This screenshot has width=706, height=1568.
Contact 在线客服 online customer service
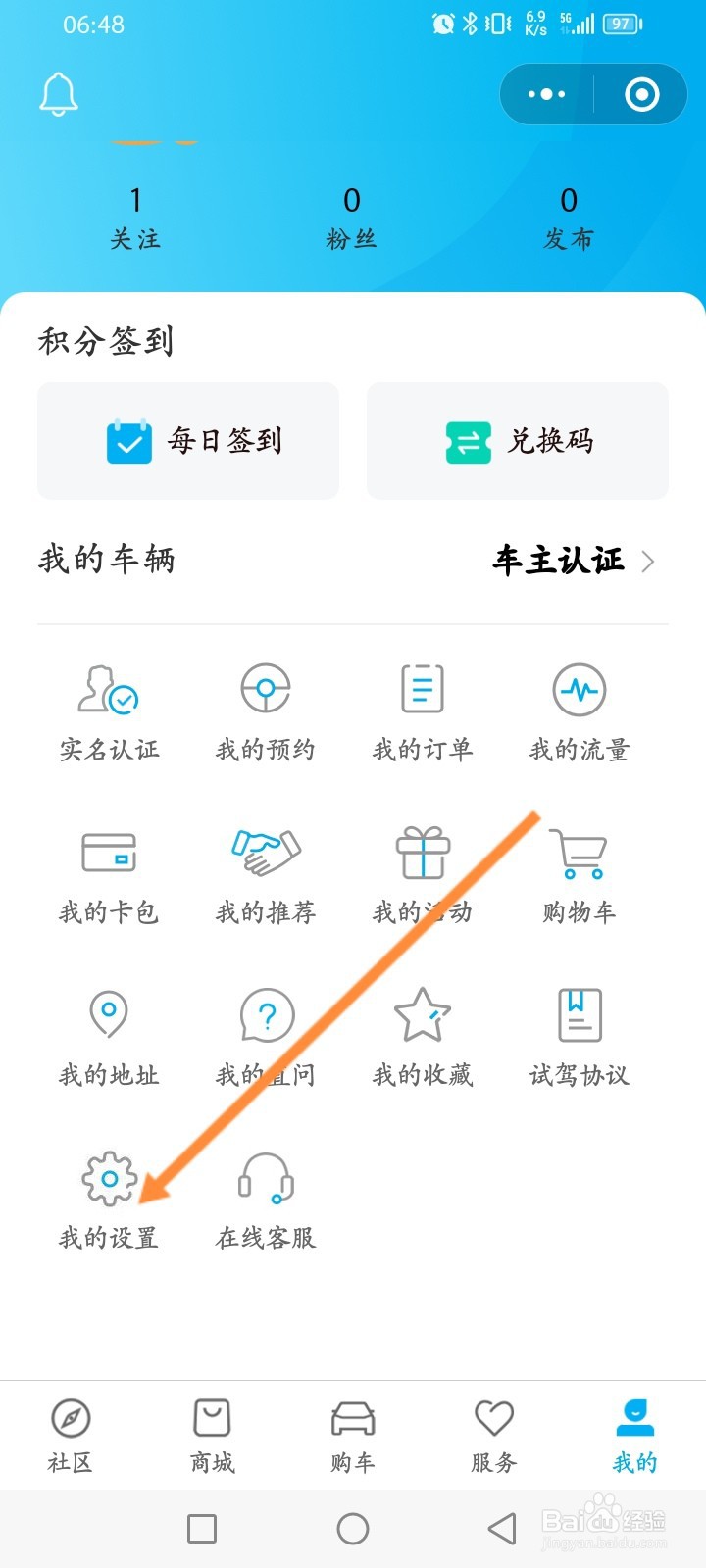[265, 1196]
